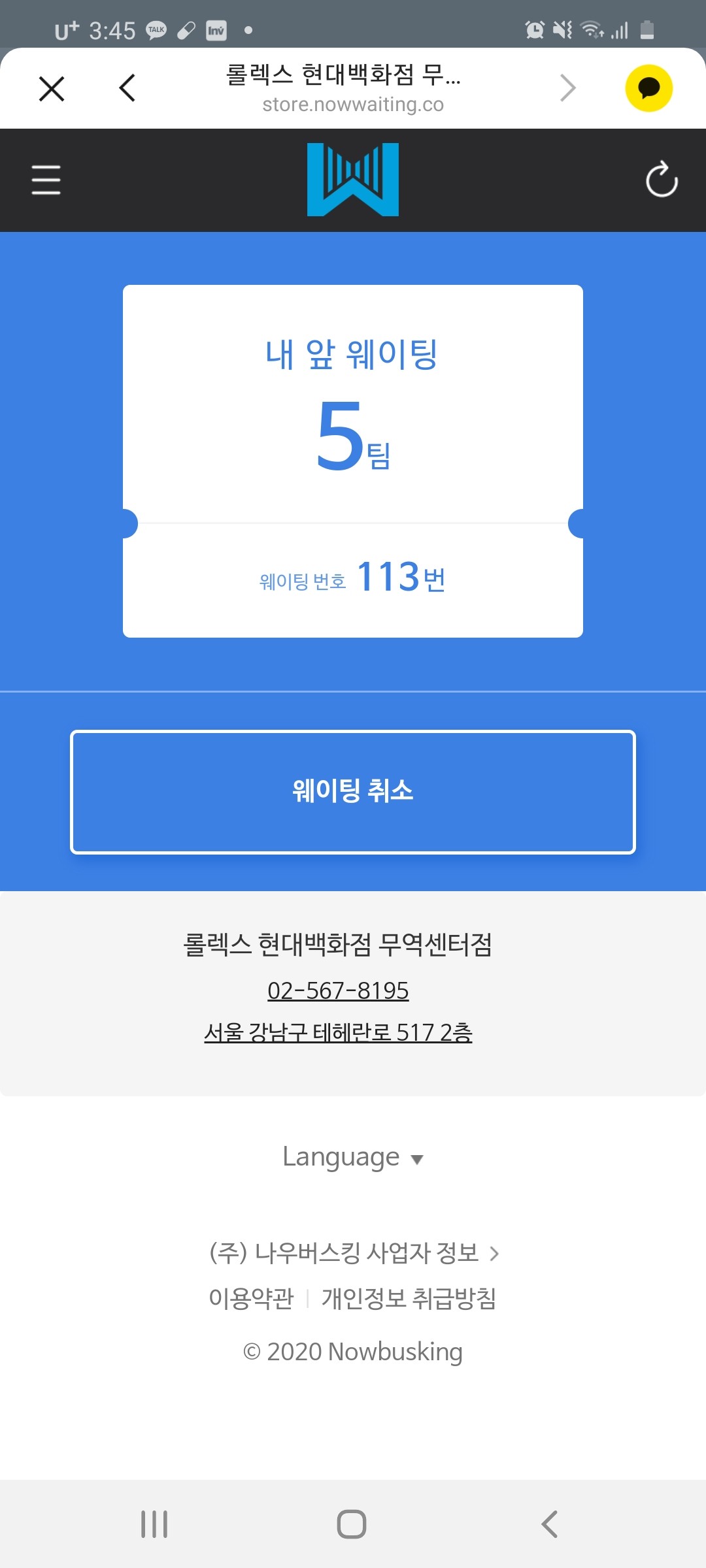Open the address 서울 강남구 테헤란로 517 2층
The width and height of the screenshot is (706, 1568).
point(338,1032)
